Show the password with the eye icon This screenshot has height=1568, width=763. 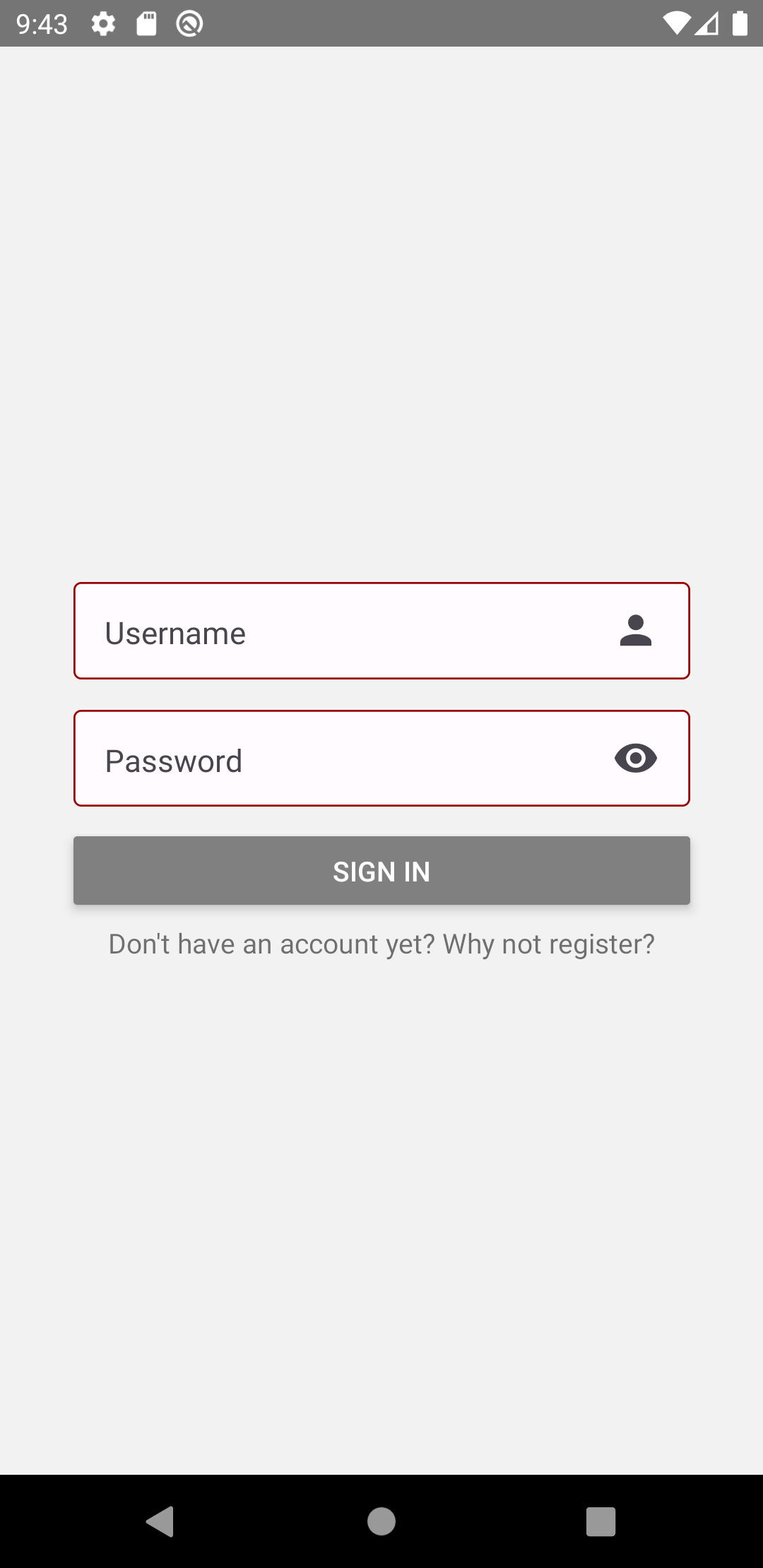pyautogui.click(x=636, y=759)
